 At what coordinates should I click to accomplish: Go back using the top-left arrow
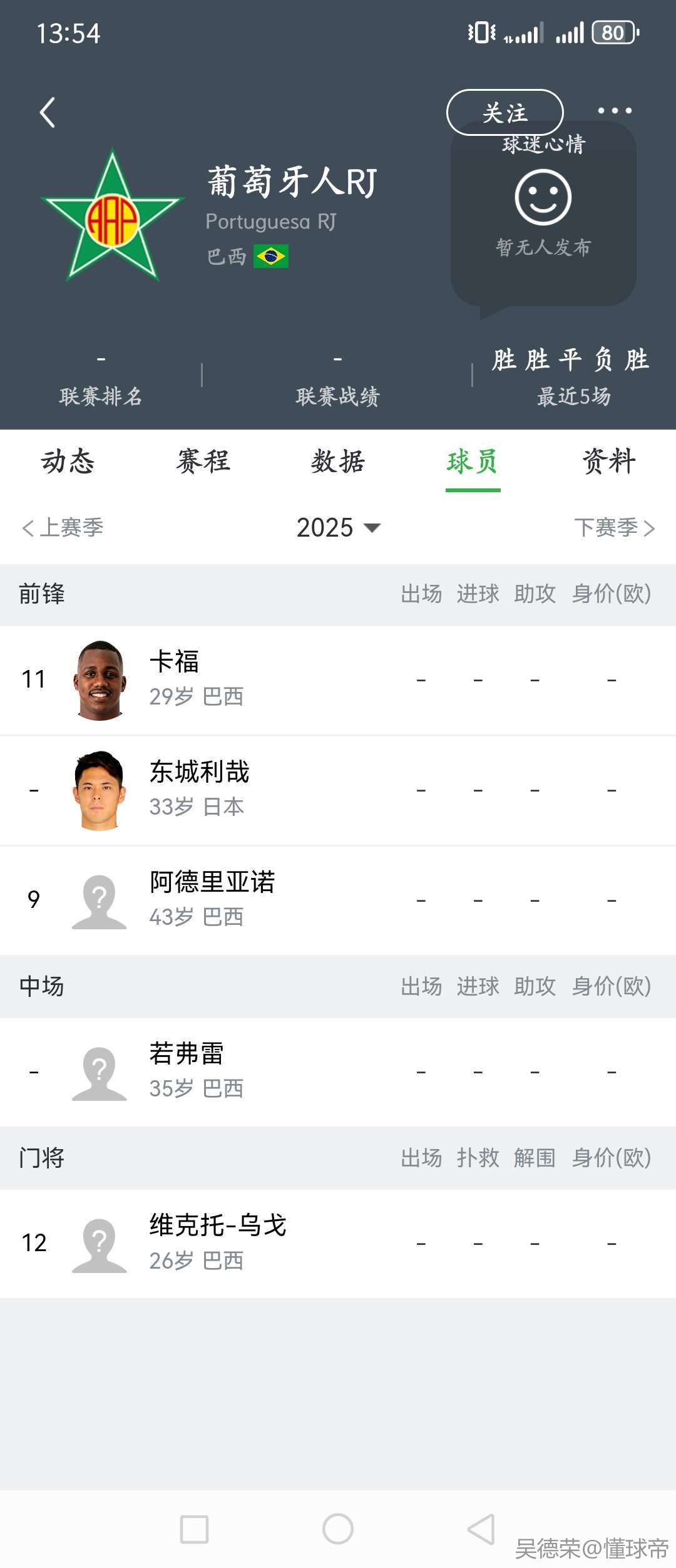tap(48, 113)
